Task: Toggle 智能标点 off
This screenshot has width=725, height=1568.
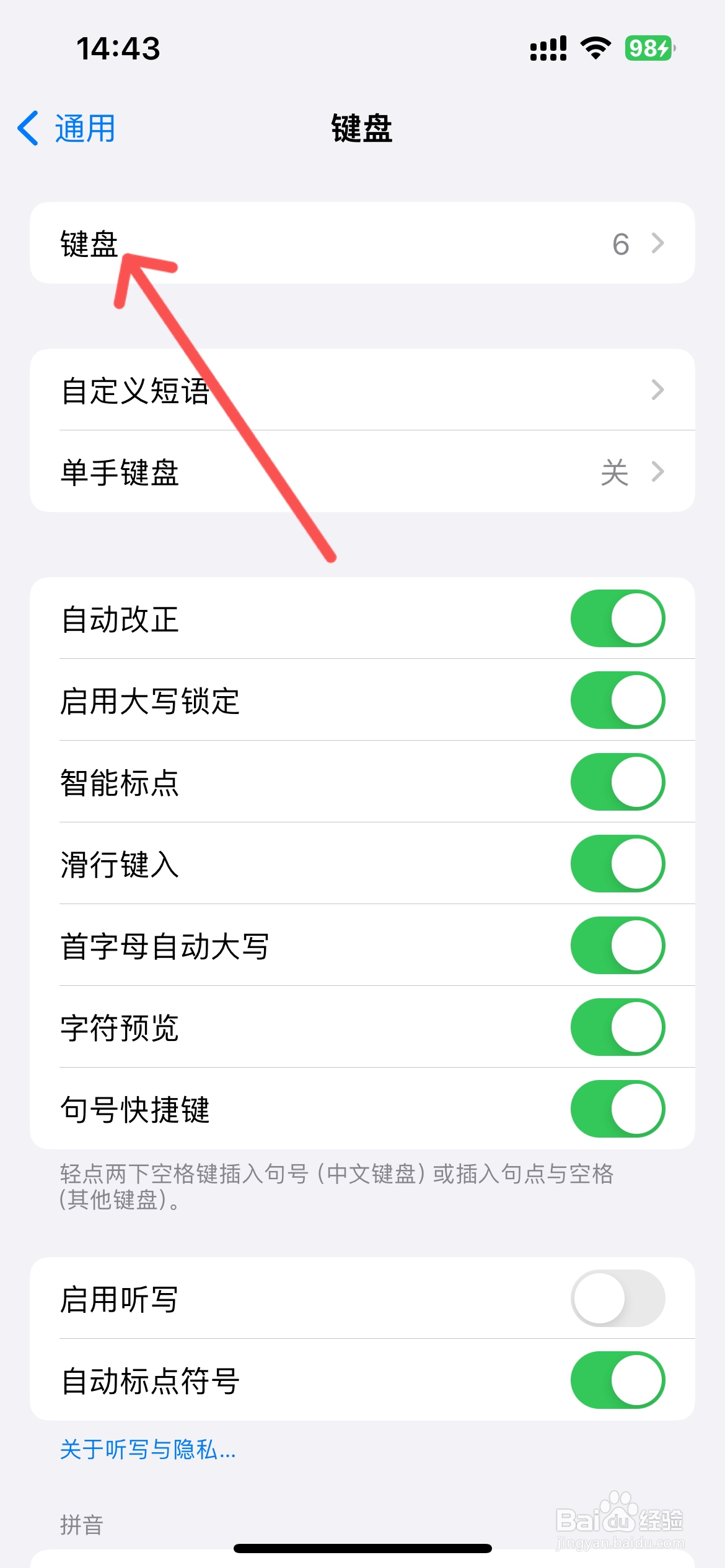Action: click(x=618, y=781)
